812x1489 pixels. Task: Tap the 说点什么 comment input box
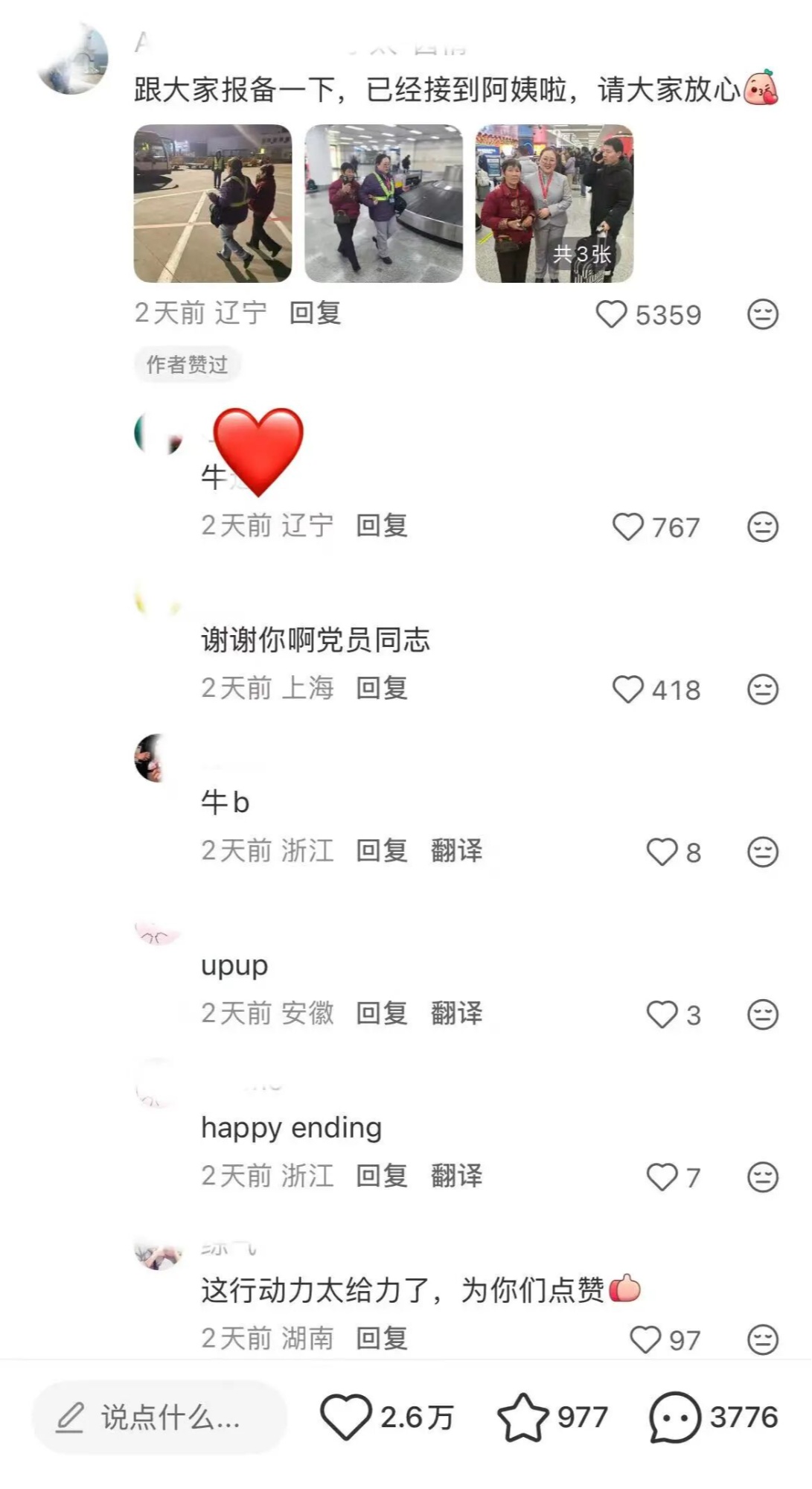[159, 1417]
